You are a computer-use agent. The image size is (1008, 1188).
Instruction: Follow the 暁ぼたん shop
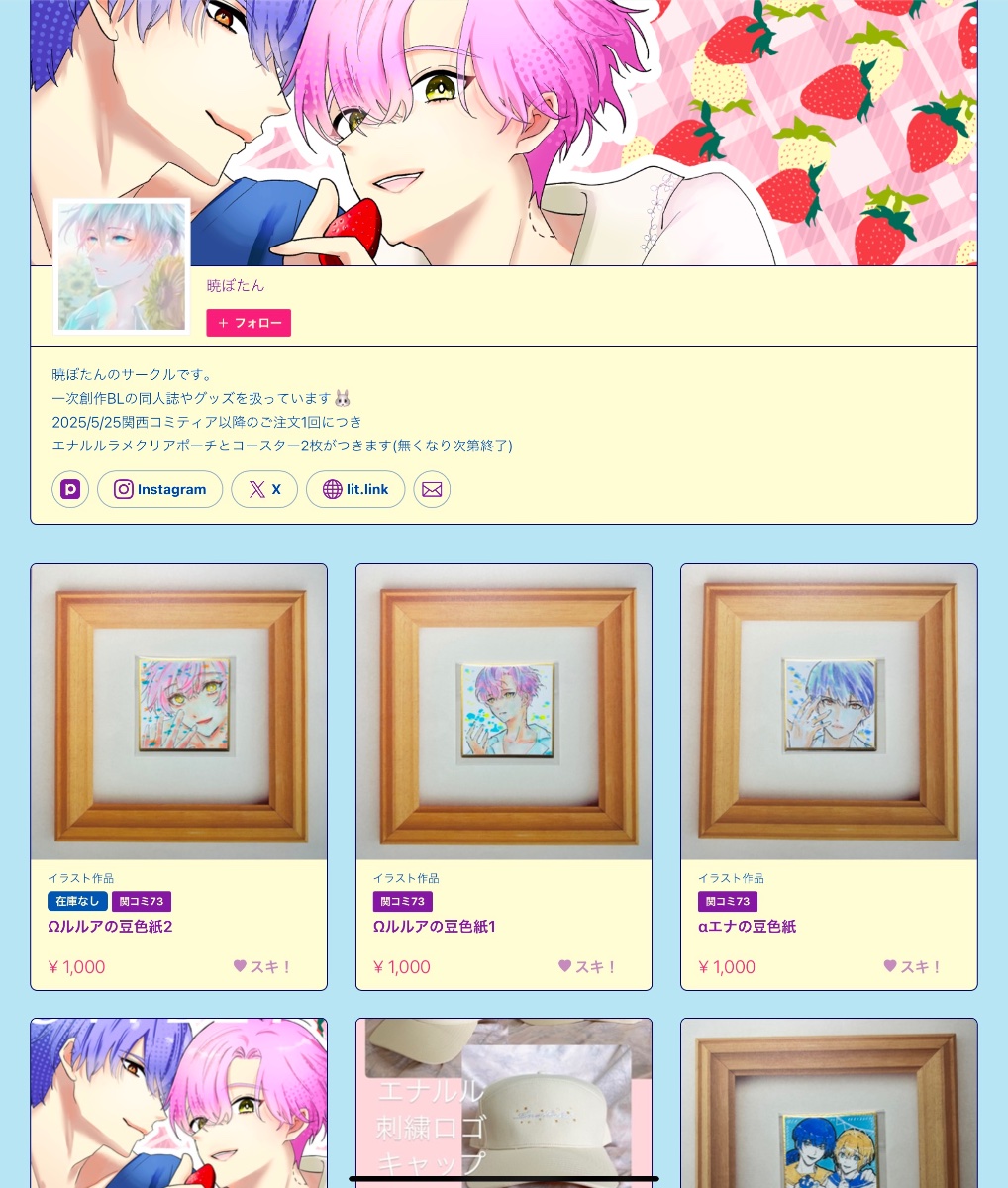pyautogui.click(x=249, y=323)
